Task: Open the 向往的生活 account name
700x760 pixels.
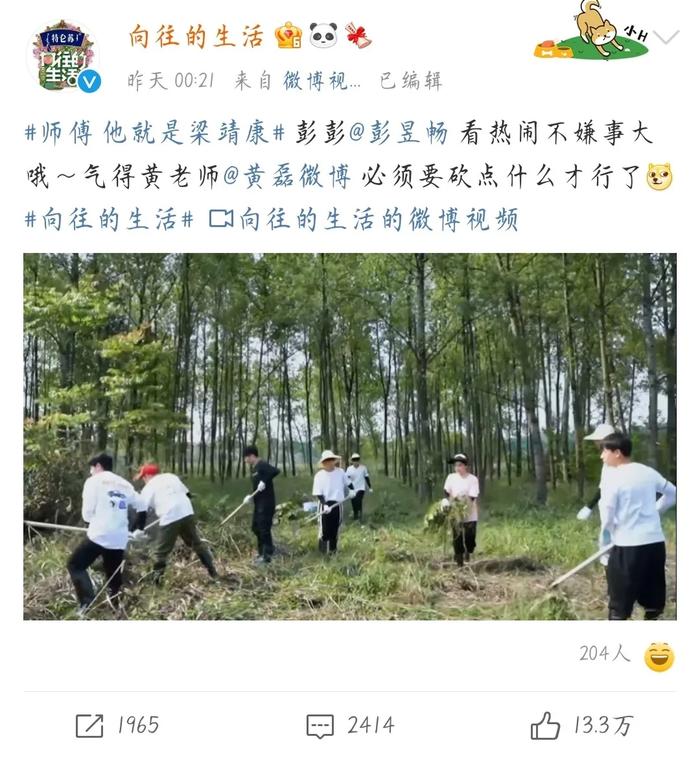Action: (x=196, y=37)
